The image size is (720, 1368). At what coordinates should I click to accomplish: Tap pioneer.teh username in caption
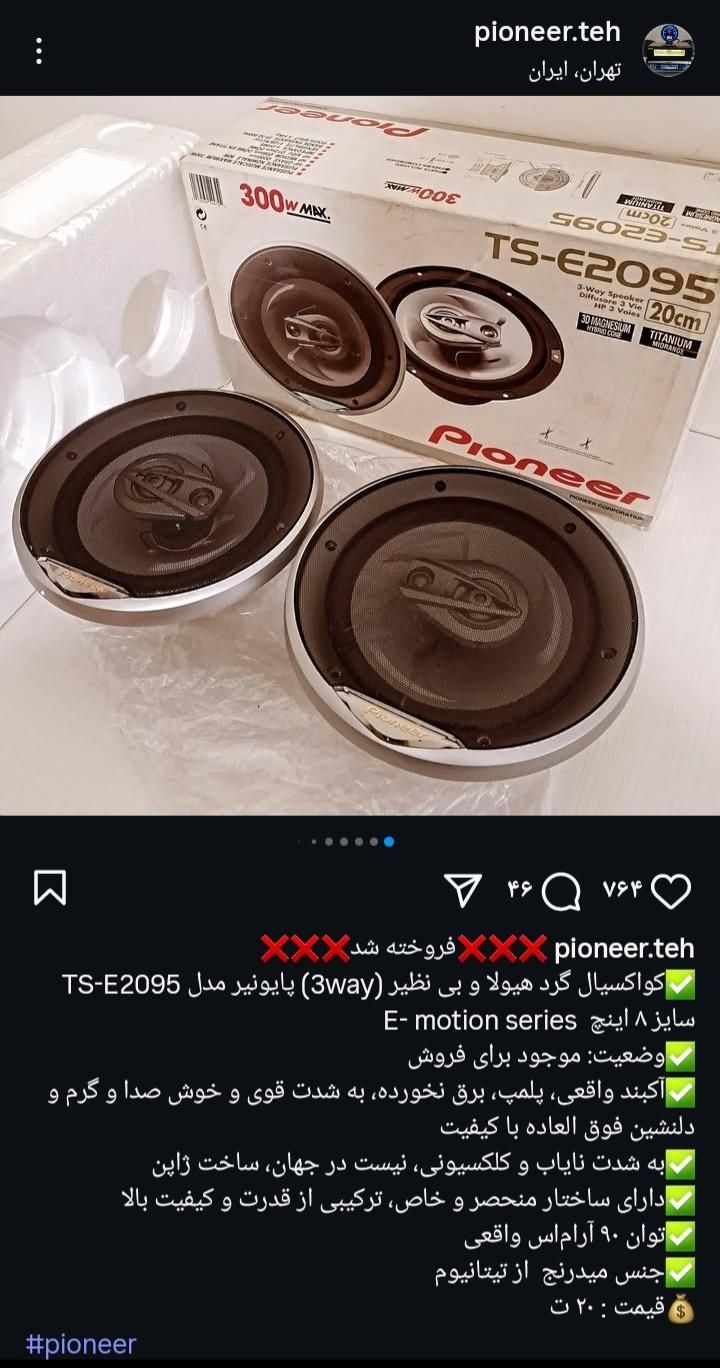click(x=623, y=947)
